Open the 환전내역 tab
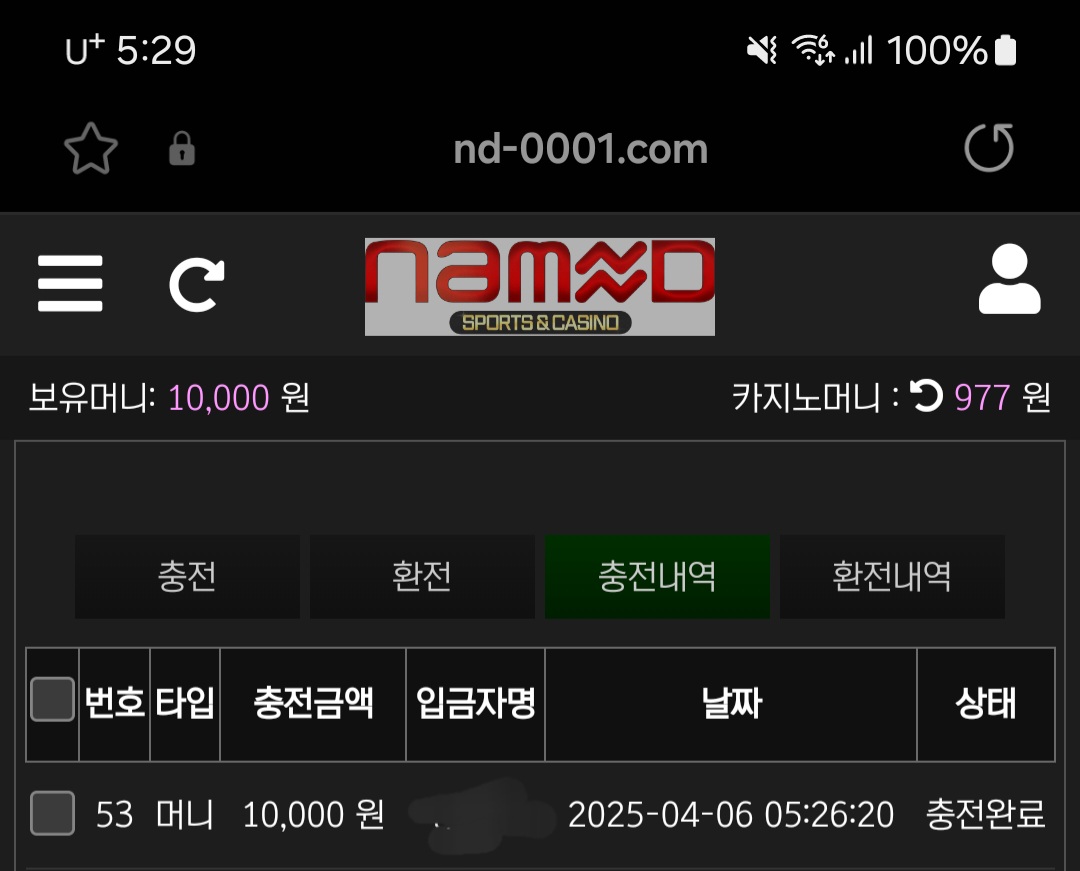 (x=892, y=577)
